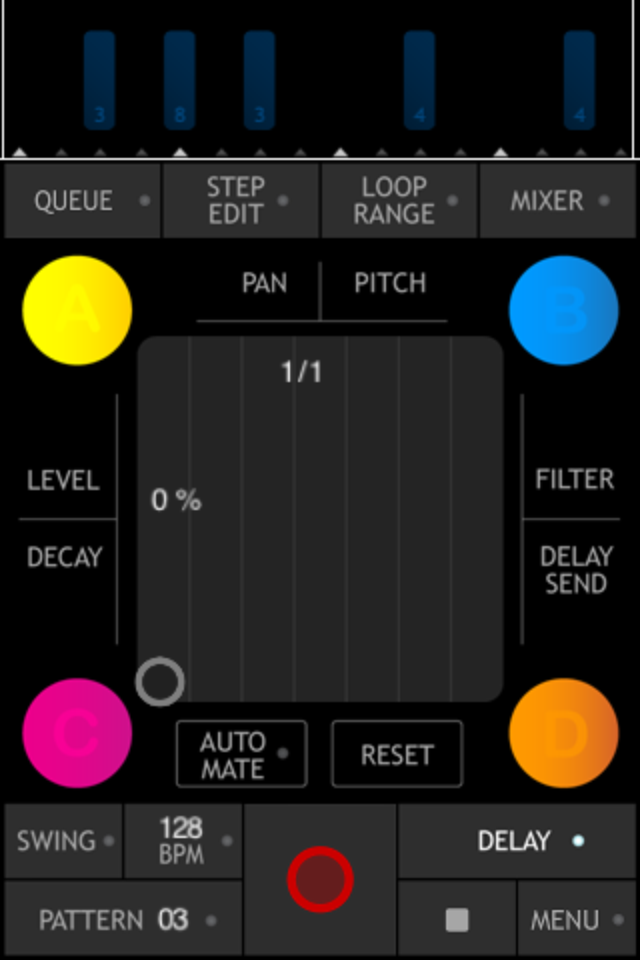Select FILTER control

click(574, 480)
